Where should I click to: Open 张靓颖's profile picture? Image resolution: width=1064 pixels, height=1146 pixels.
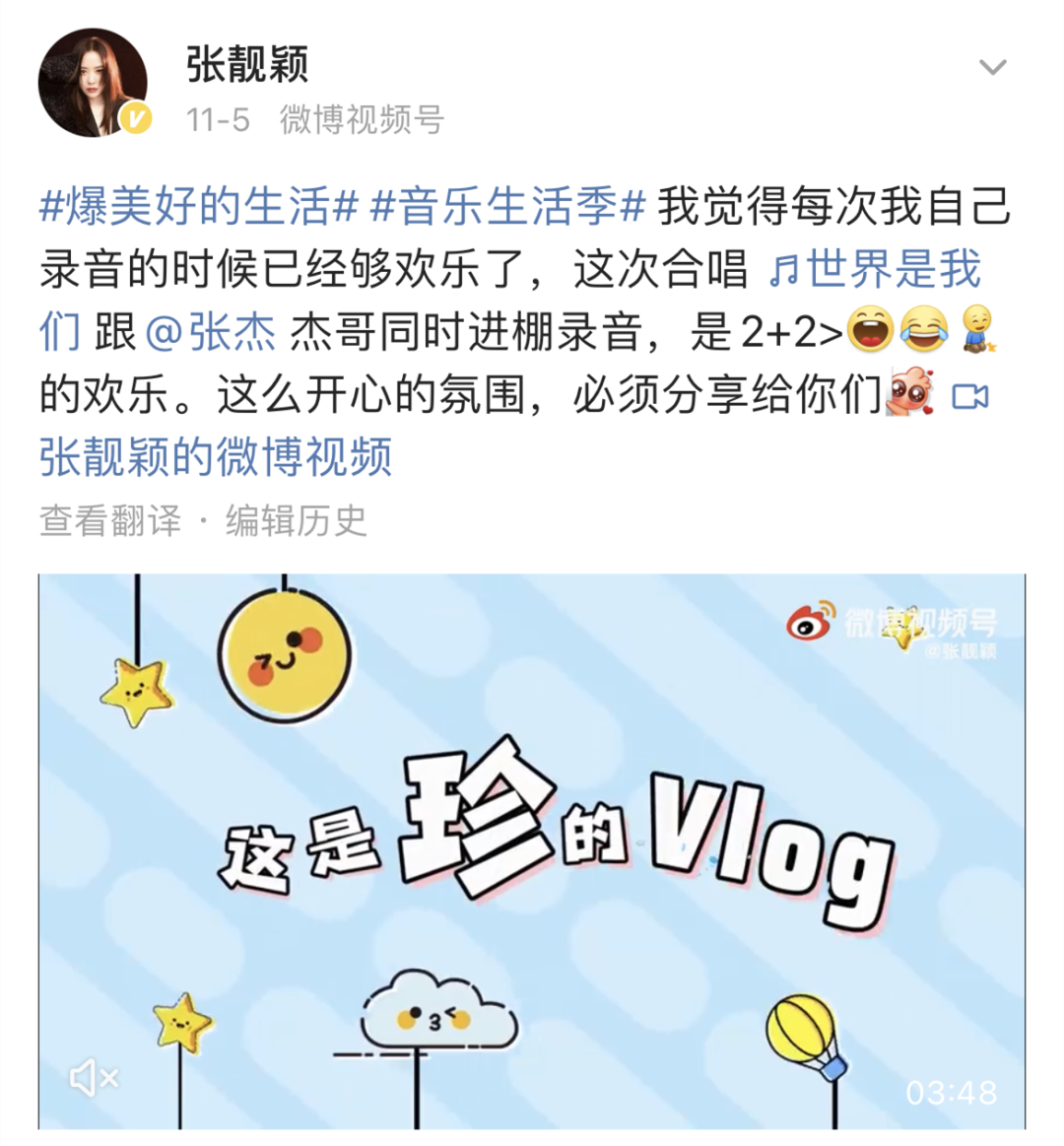(93, 83)
